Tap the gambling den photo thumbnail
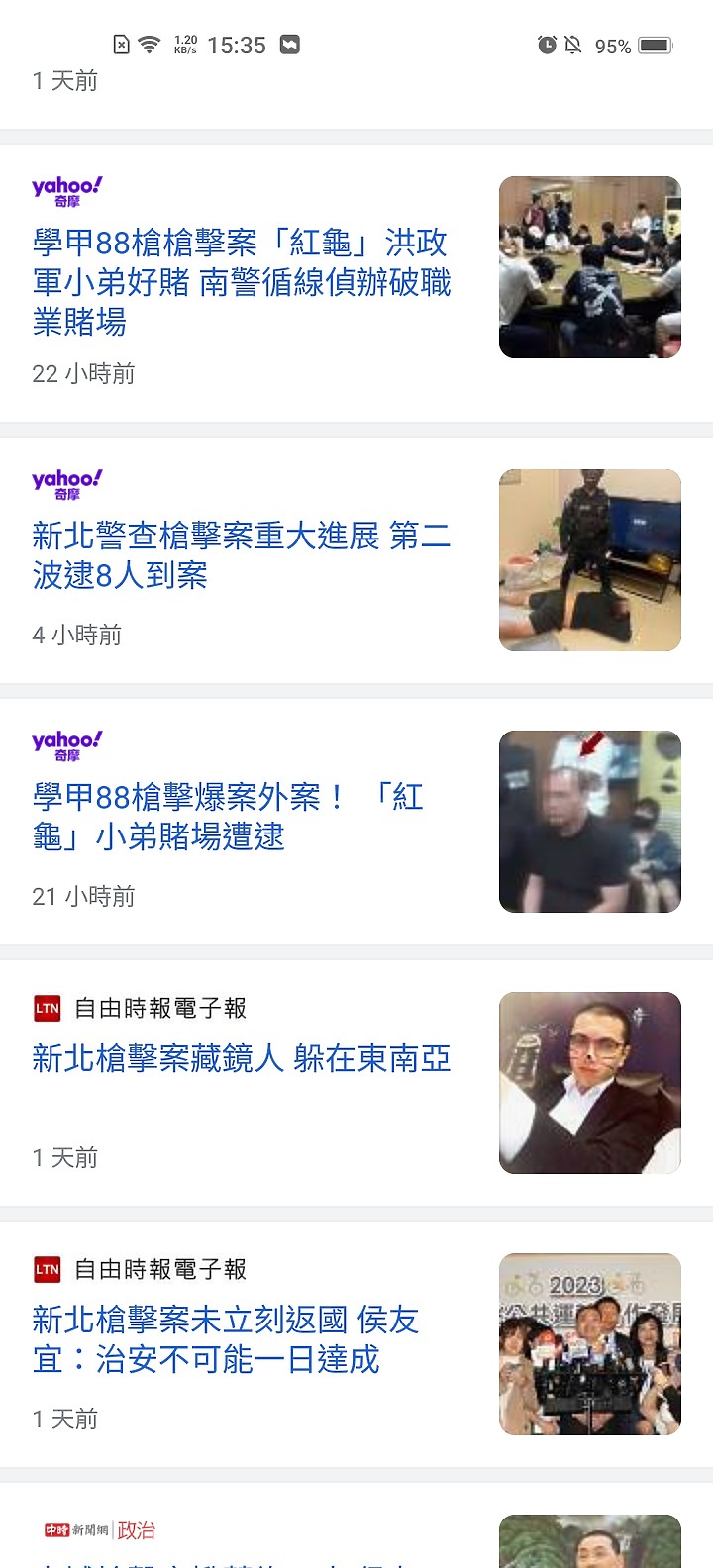This screenshot has height=1568, width=713. tap(590, 267)
